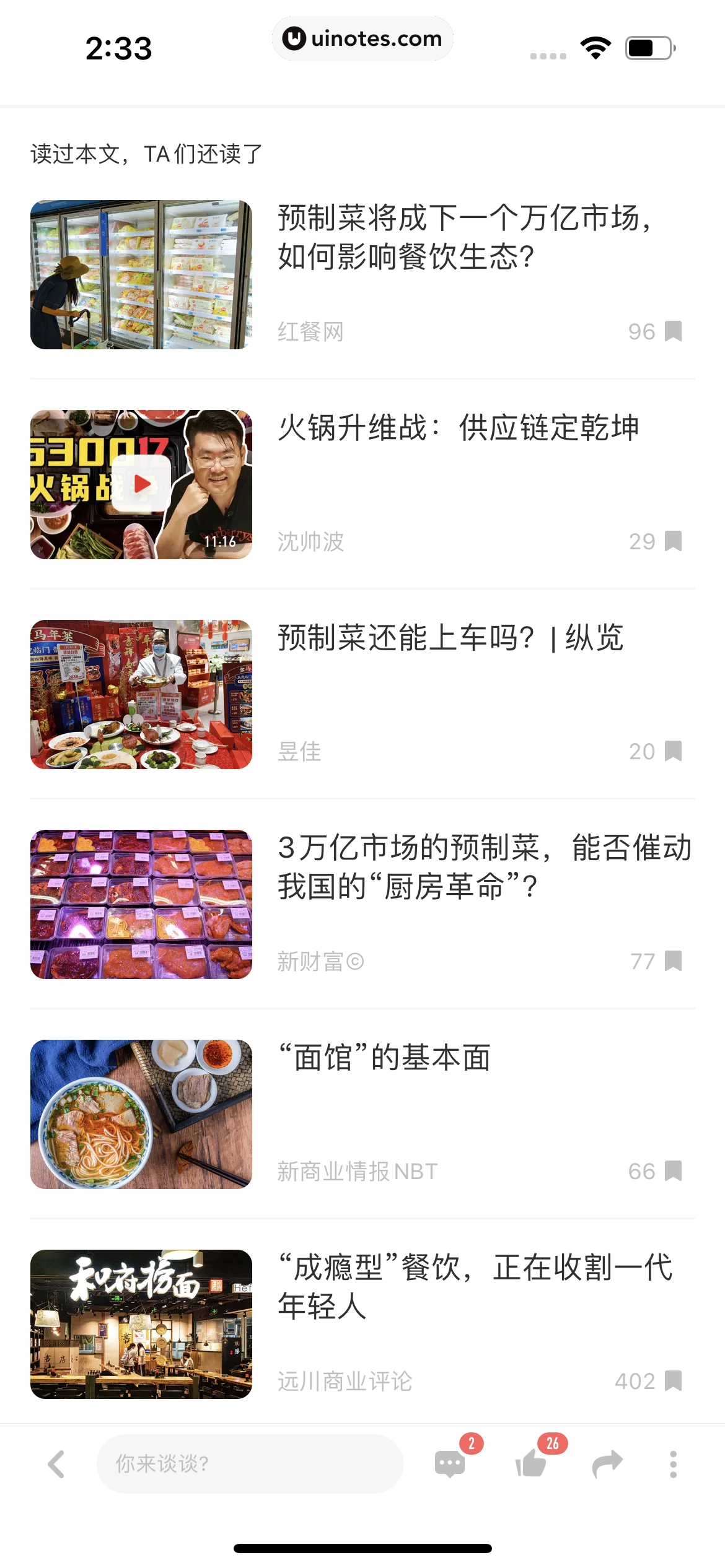The width and height of the screenshot is (725, 1568).
Task: Play the 火锅升维战 video
Action: click(x=141, y=484)
